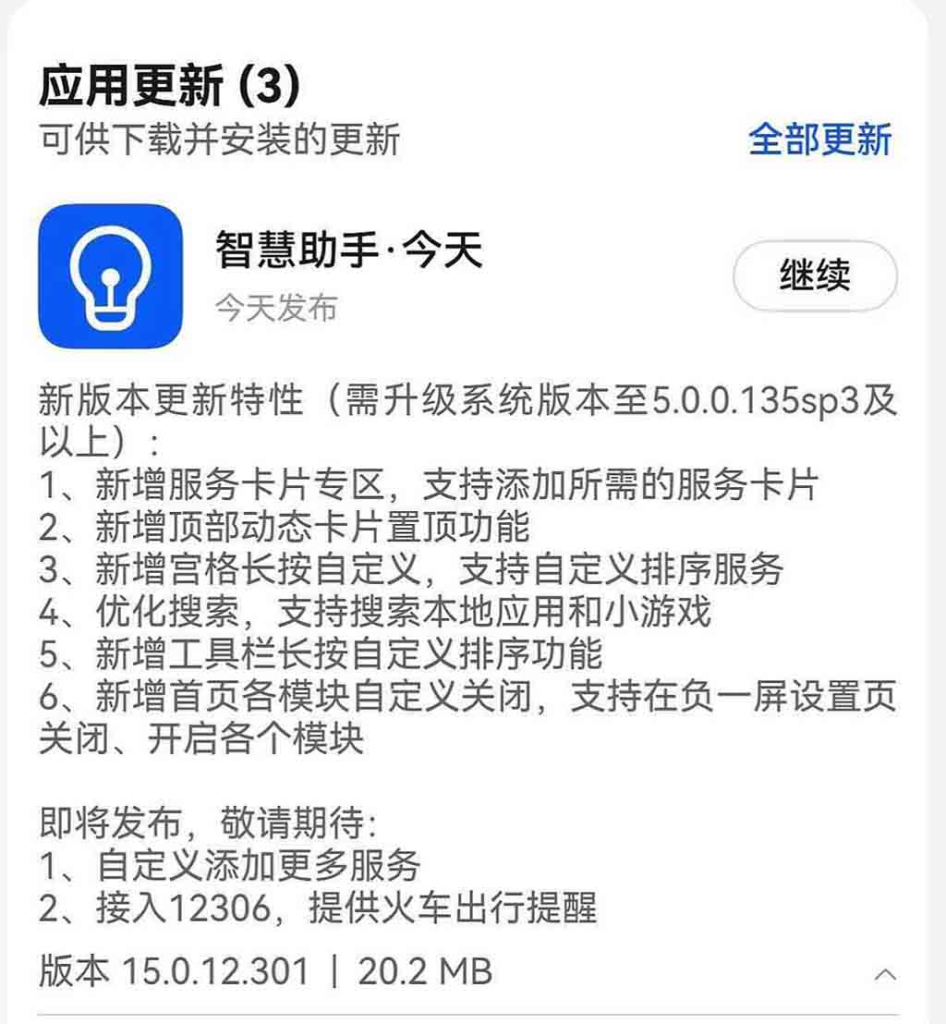
Task: Tap 全部更新 to update all apps
Action: (820, 139)
